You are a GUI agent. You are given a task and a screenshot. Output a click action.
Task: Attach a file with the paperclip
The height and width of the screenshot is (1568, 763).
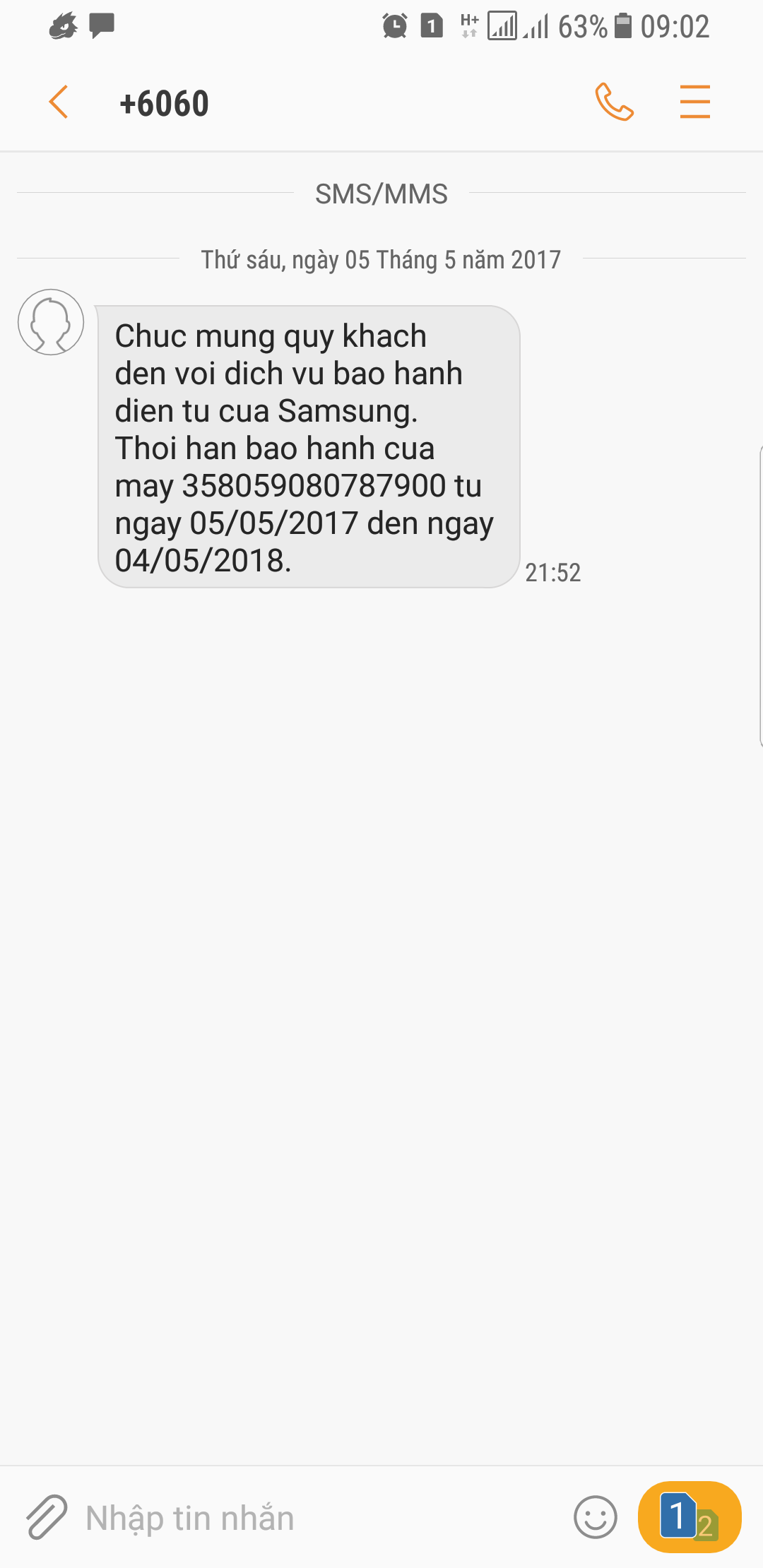47,1516
